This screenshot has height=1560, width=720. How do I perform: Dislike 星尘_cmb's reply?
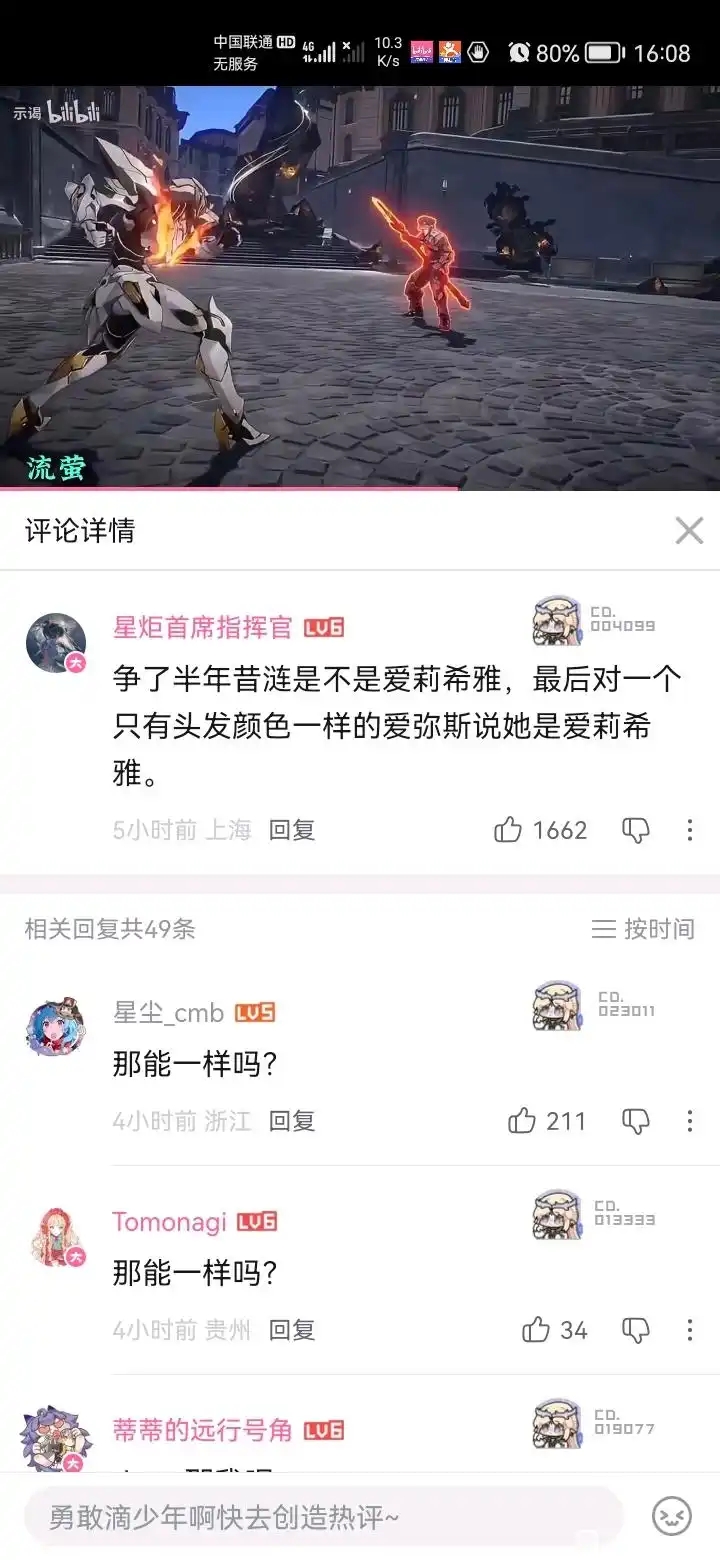pyautogui.click(x=636, y=1122)
